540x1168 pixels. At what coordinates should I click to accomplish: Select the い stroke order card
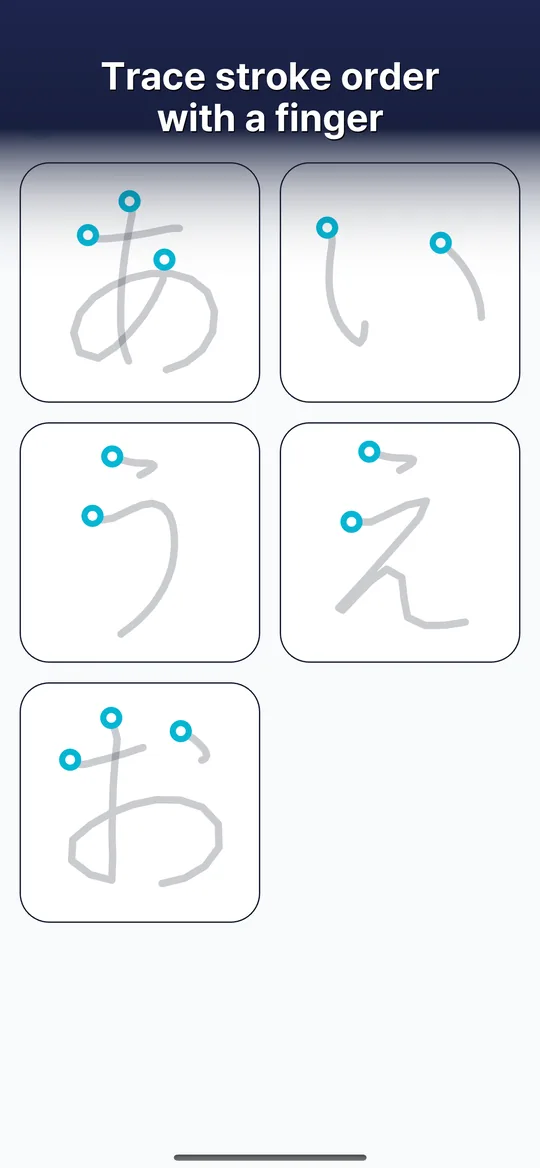pos(400,282)
